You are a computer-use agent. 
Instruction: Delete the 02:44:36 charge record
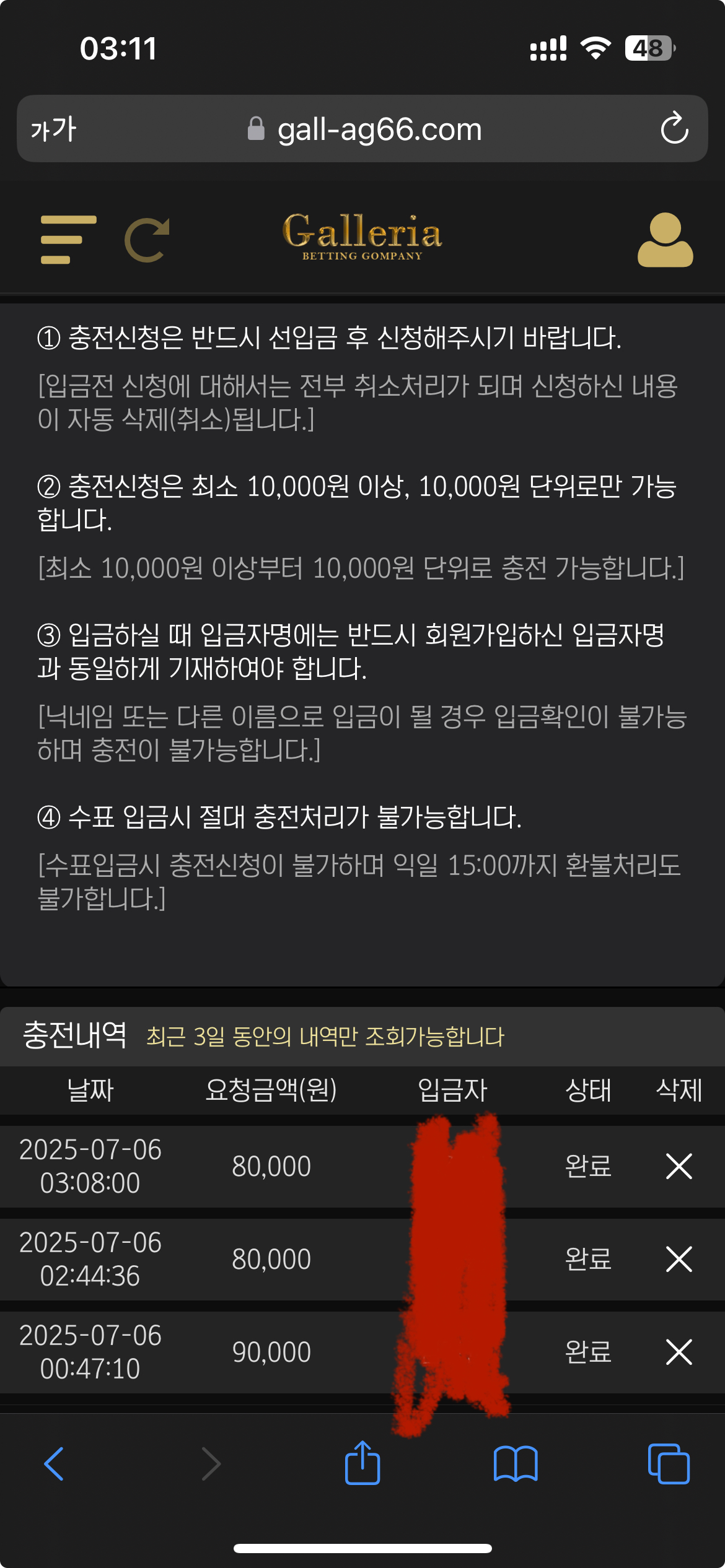pyautogui.click(x=679, y=1260)
